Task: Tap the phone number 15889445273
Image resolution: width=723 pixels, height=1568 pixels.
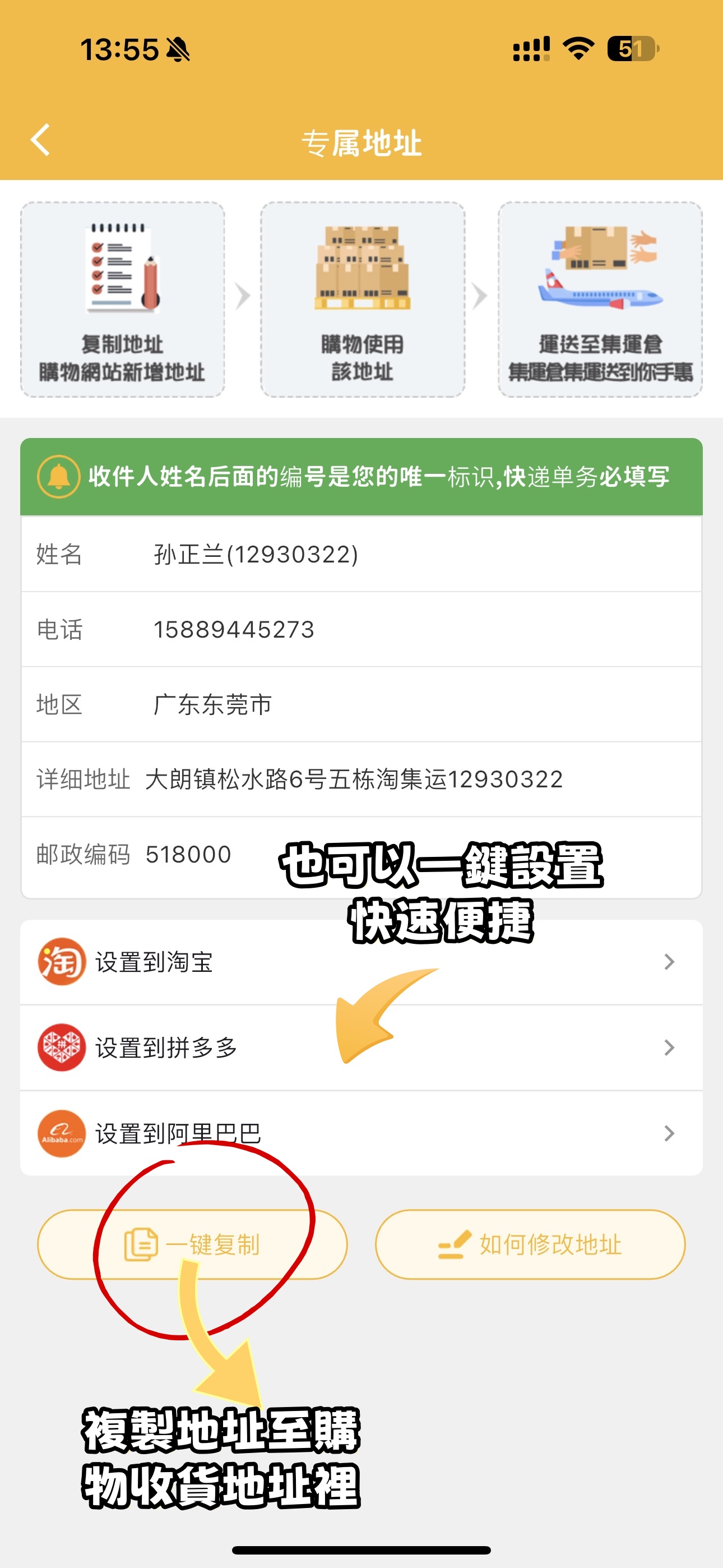Action: point(234,629)
